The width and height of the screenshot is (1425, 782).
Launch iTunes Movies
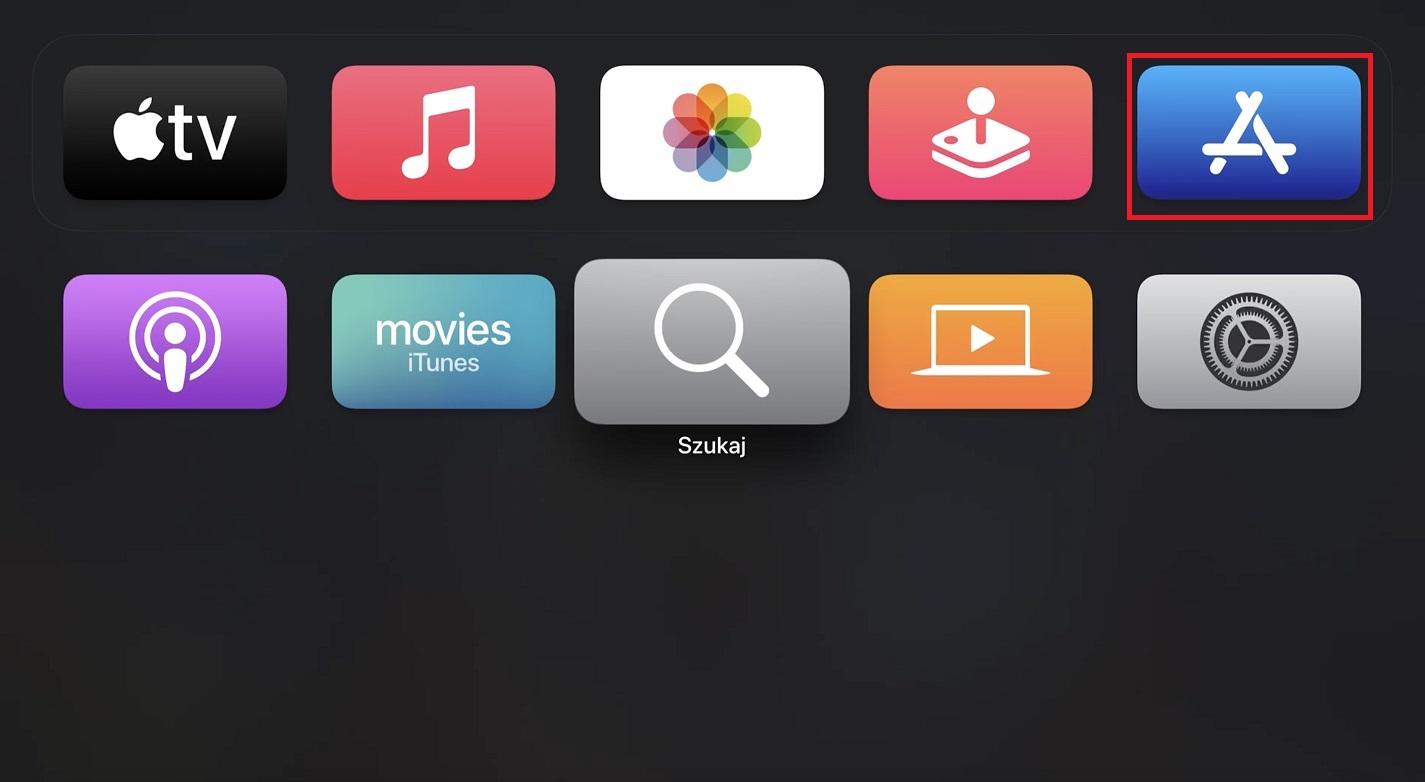point(443,342)
